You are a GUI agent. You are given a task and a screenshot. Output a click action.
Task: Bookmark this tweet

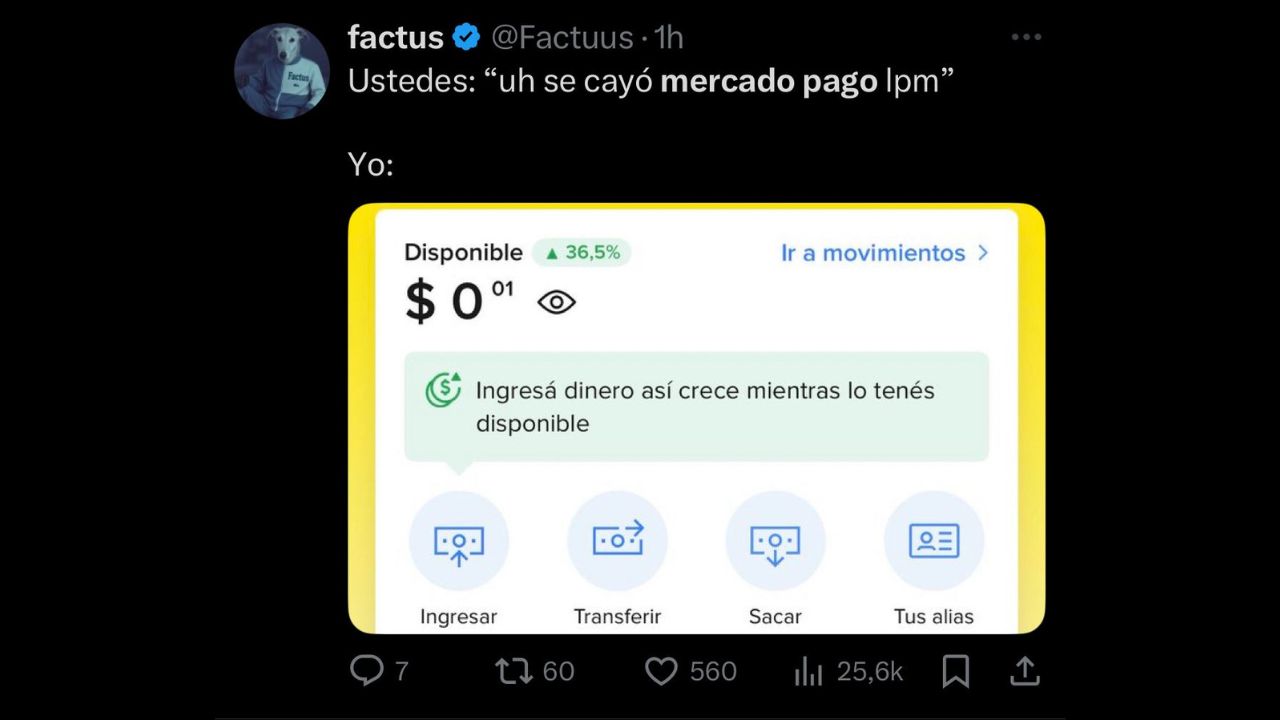[955, 672]
